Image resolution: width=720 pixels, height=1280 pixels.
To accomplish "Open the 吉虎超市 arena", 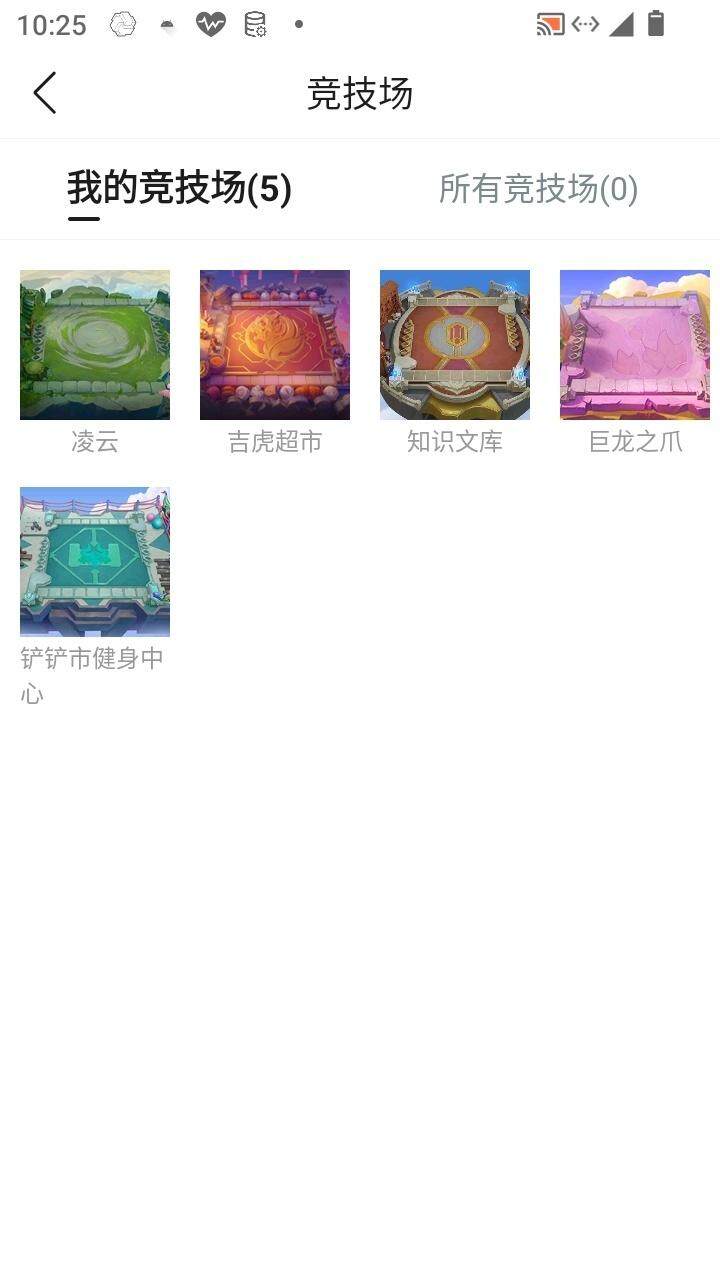I will coord(274,344).
